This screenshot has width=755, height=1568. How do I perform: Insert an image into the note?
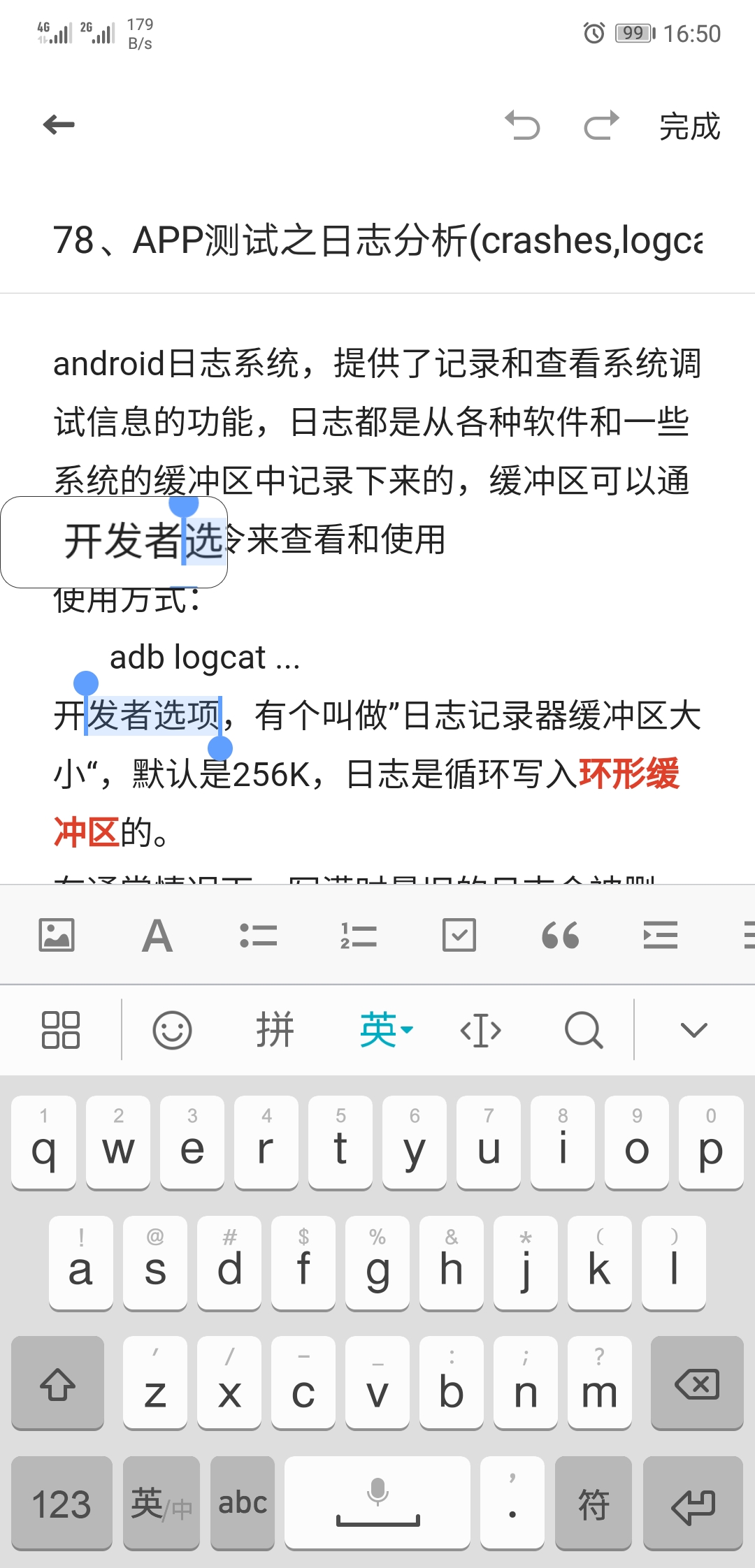click(x=57, y=935)
